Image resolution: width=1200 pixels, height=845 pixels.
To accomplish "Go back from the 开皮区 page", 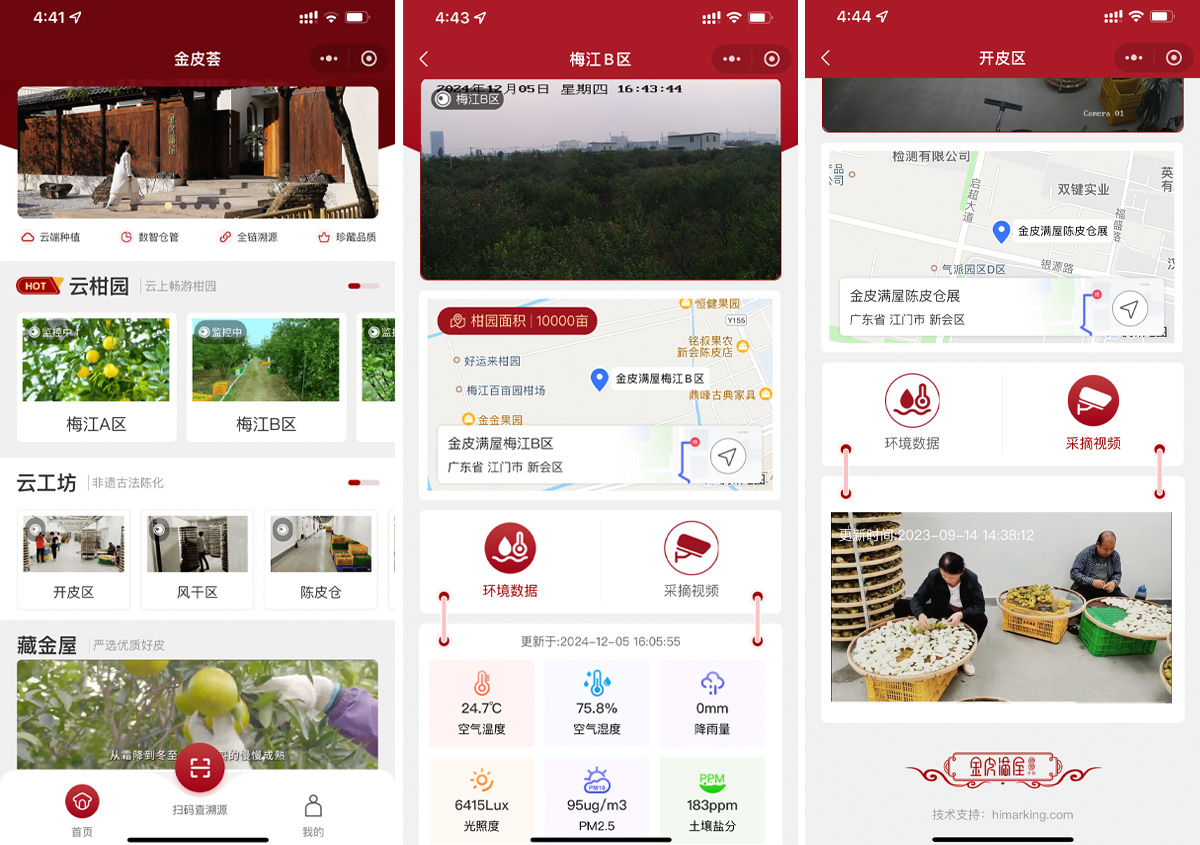I will [826, 58].
